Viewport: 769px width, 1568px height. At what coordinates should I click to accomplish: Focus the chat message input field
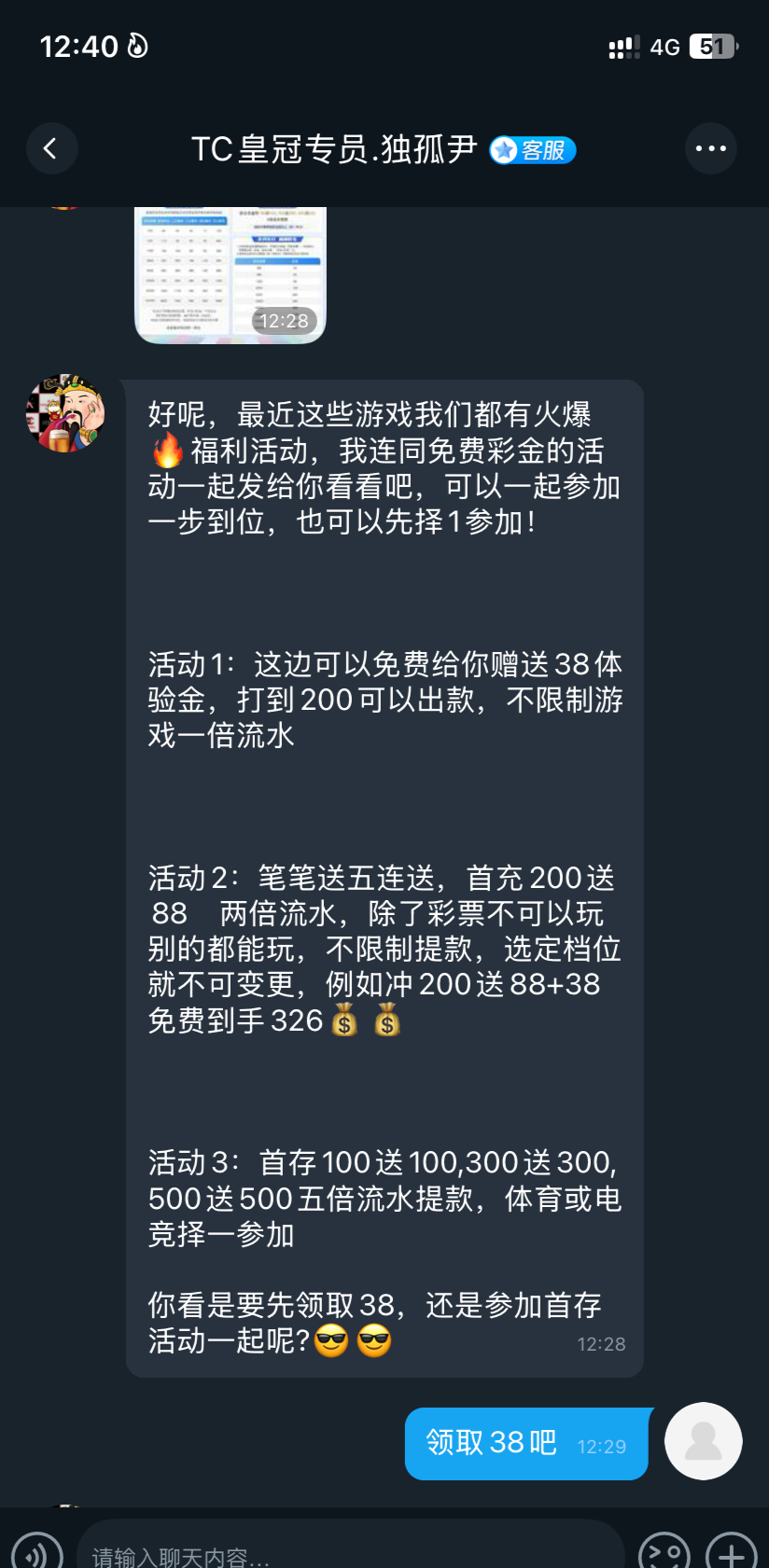pyautogui.click(x=350, y=1552)
